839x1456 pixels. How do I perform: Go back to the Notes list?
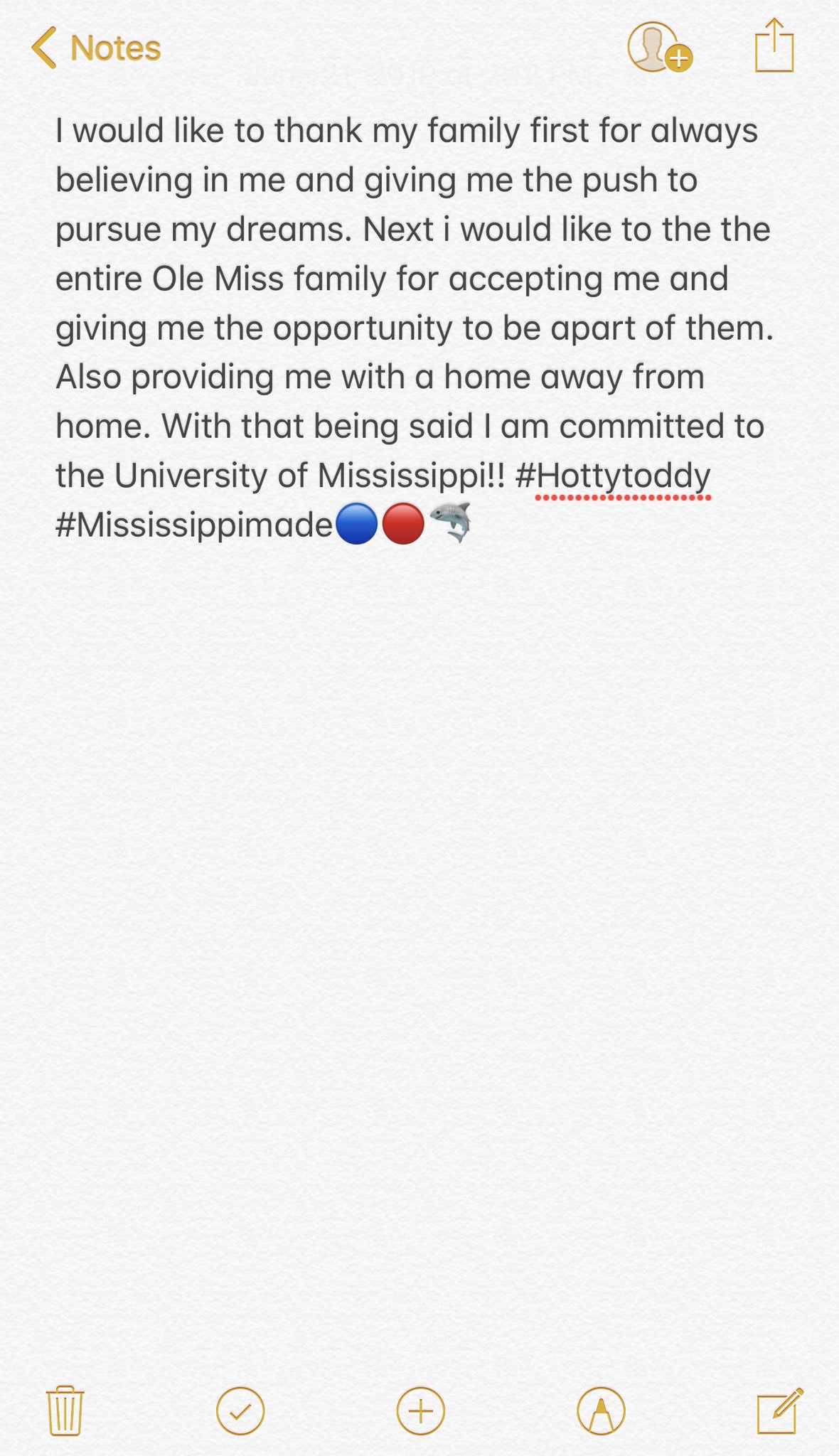click(x=96, y=48)
